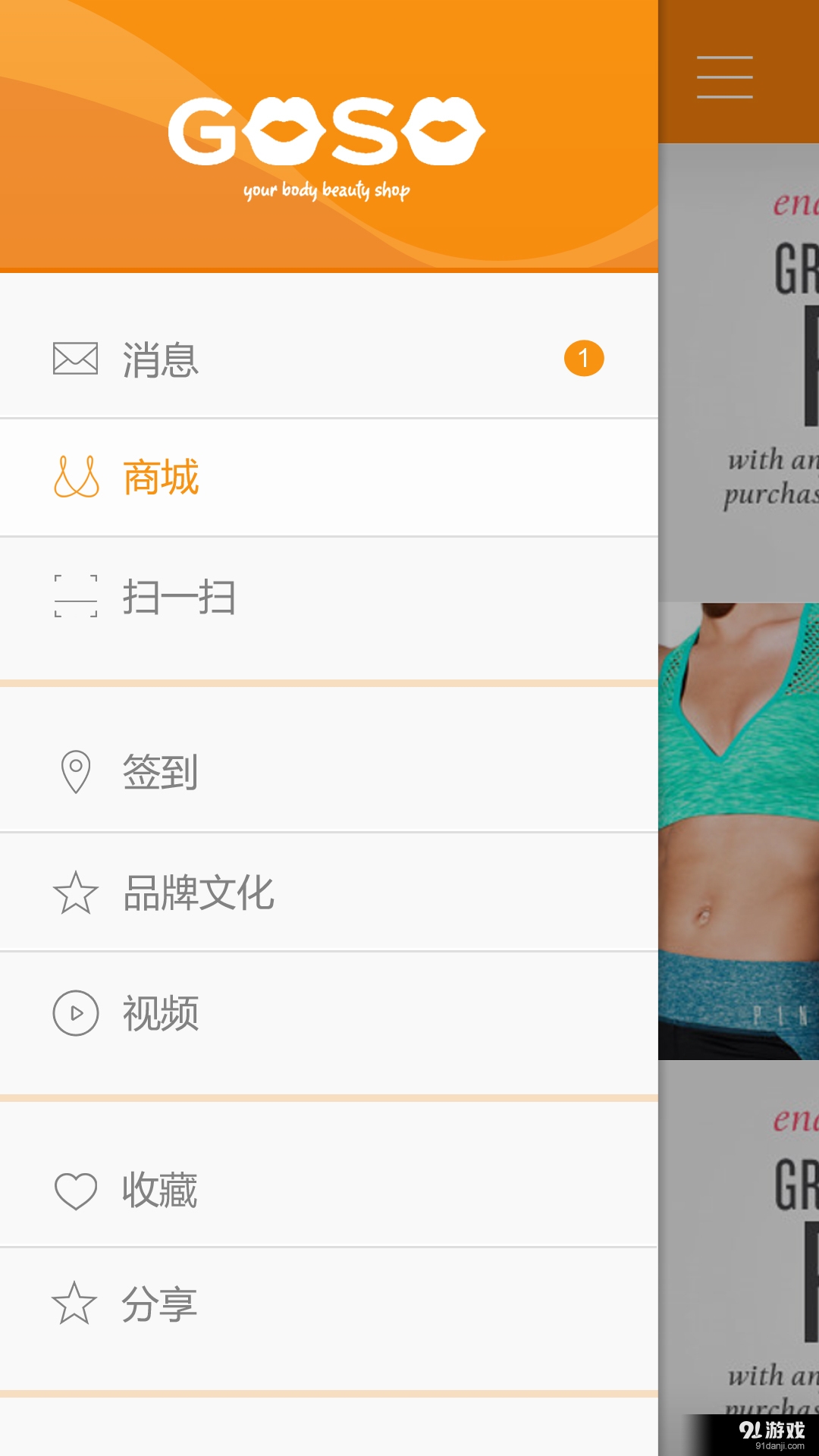This screenshot has width=819, height=1456.
Task: Close drawer via hamburger menu button
Action: pos(724,77)
